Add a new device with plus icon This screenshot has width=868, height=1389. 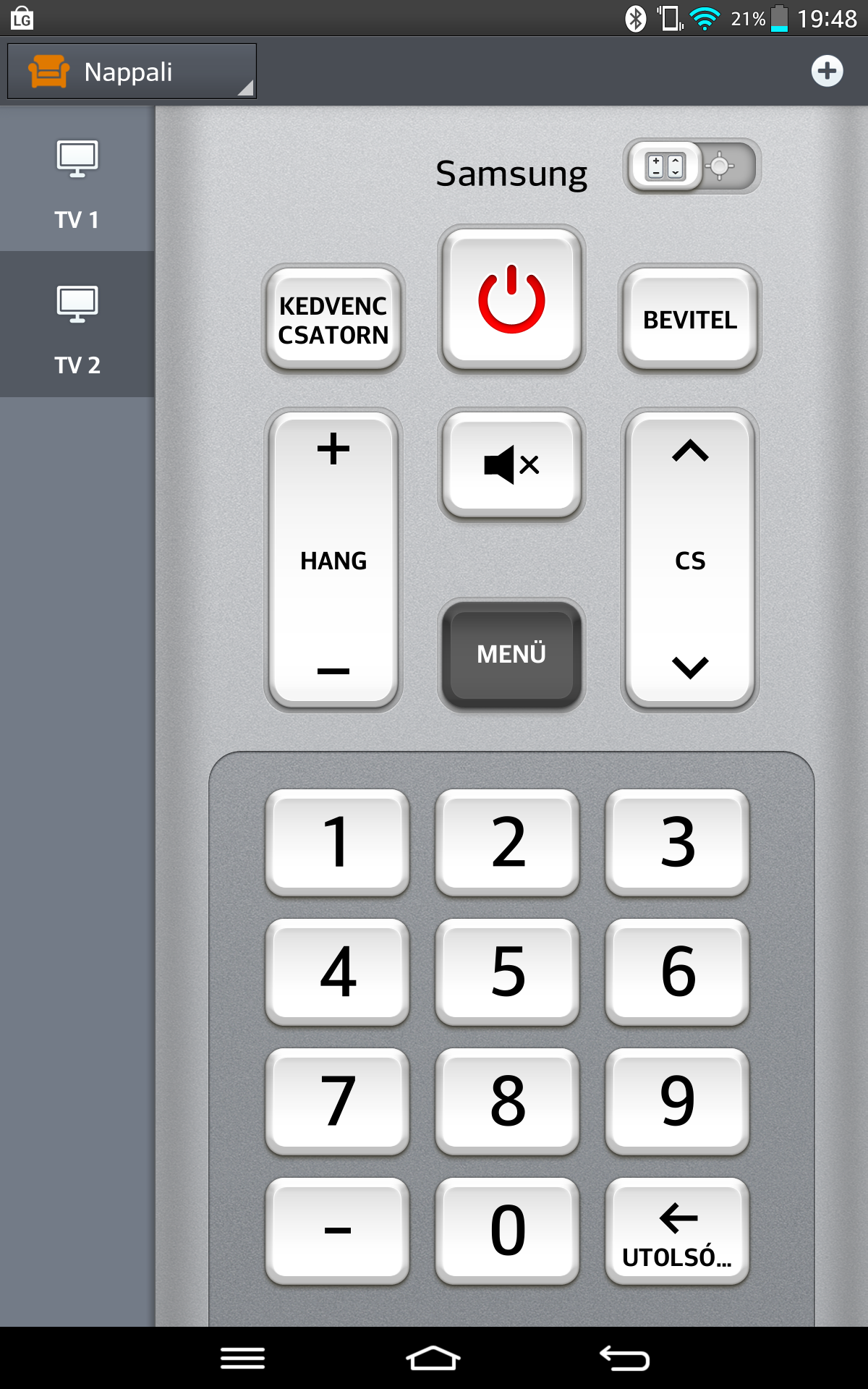pos(827,71)
